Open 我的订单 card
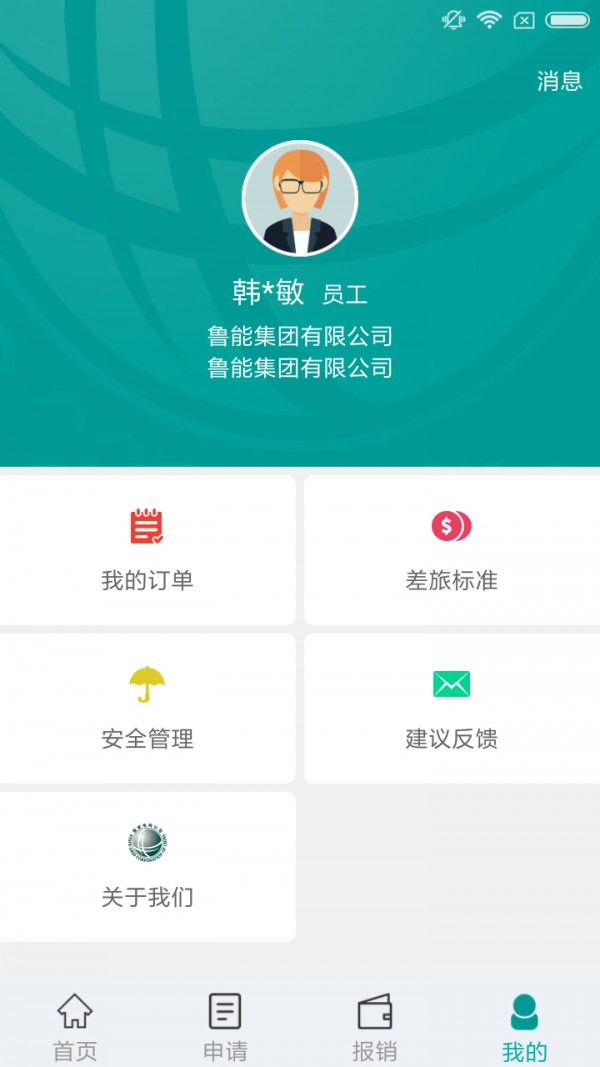The image size is (600, 1067). [x=147, y=550]
